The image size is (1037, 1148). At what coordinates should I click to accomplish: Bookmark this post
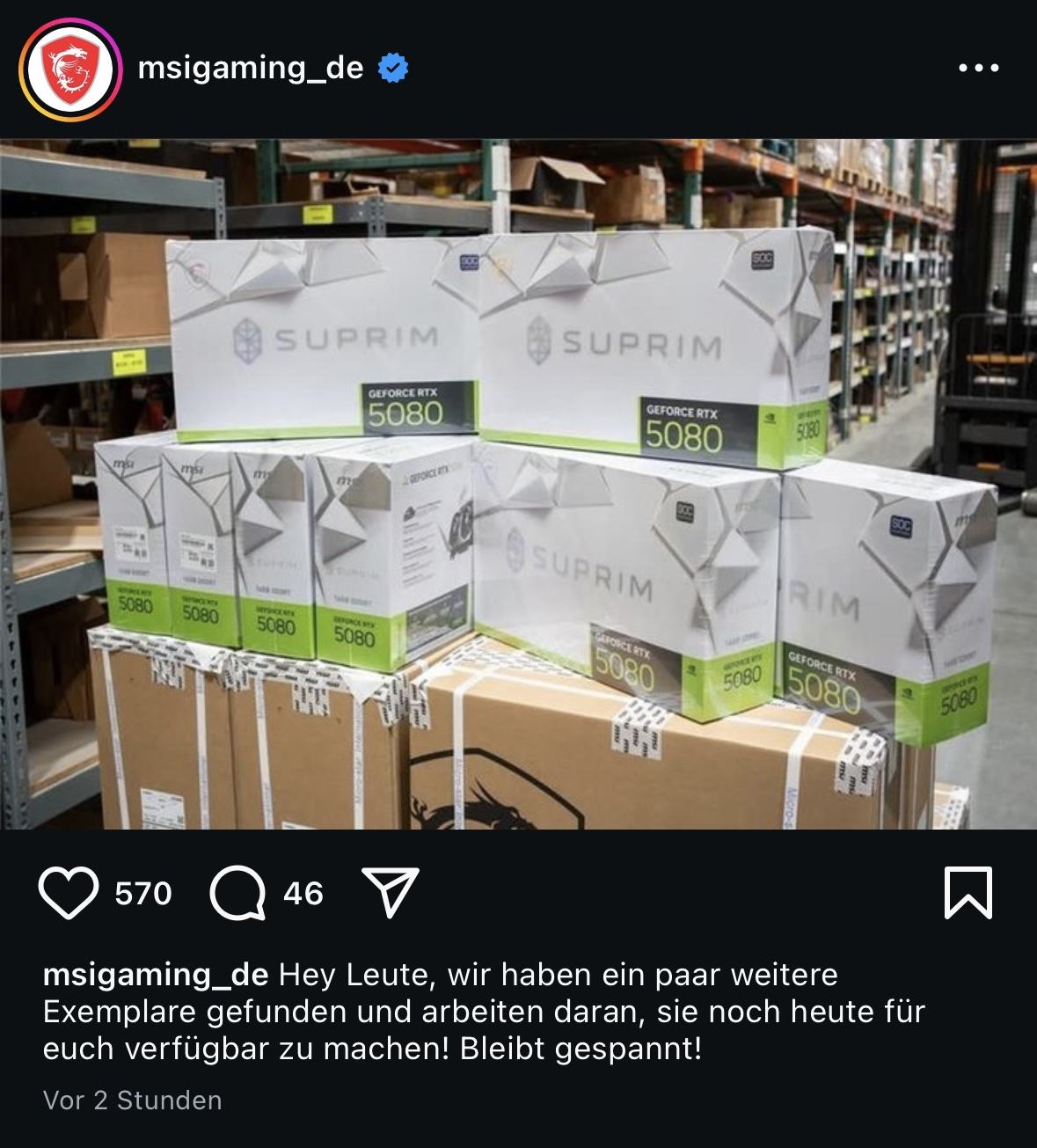click(x=968, y=893)
